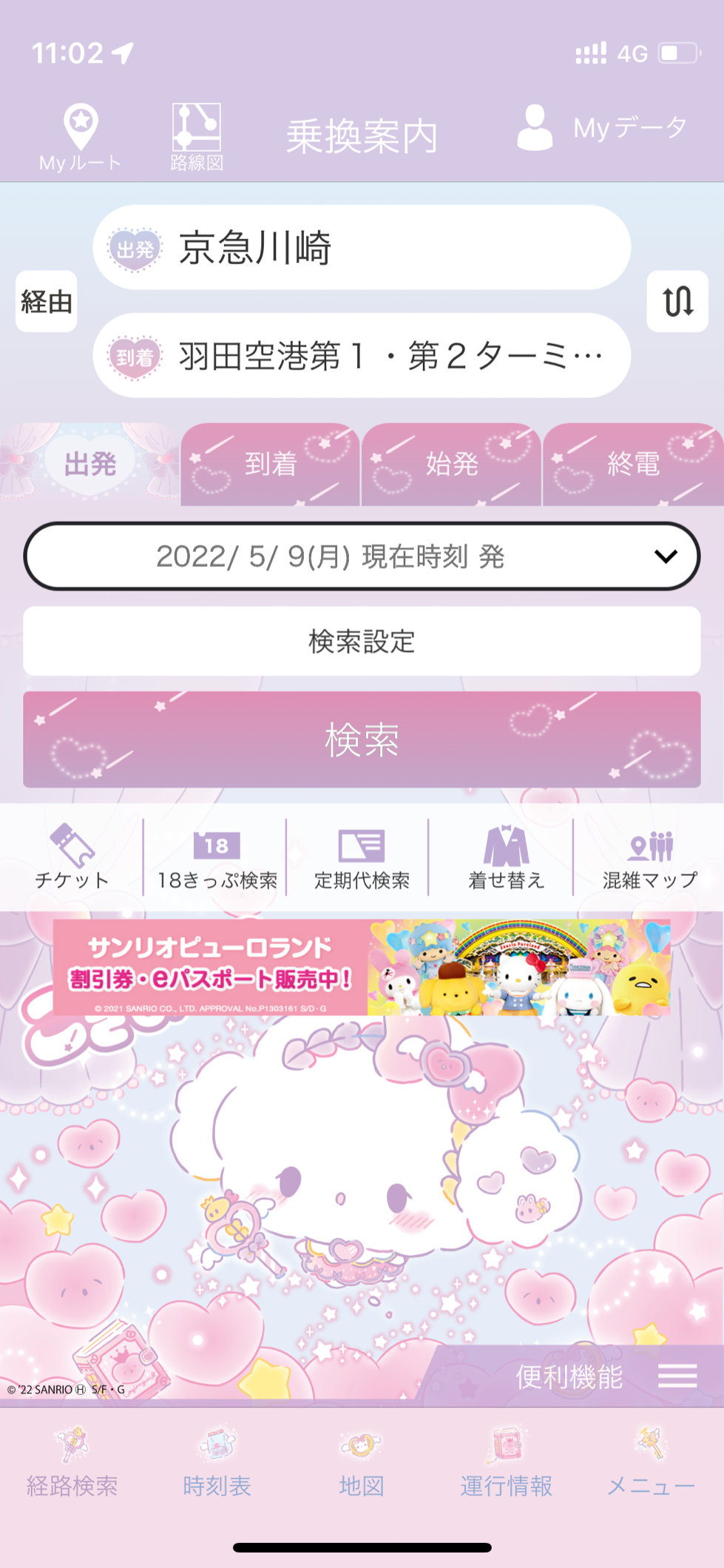Open the 路線図 route map
Screen dimensions: 724x1568
tap(197, 137)
